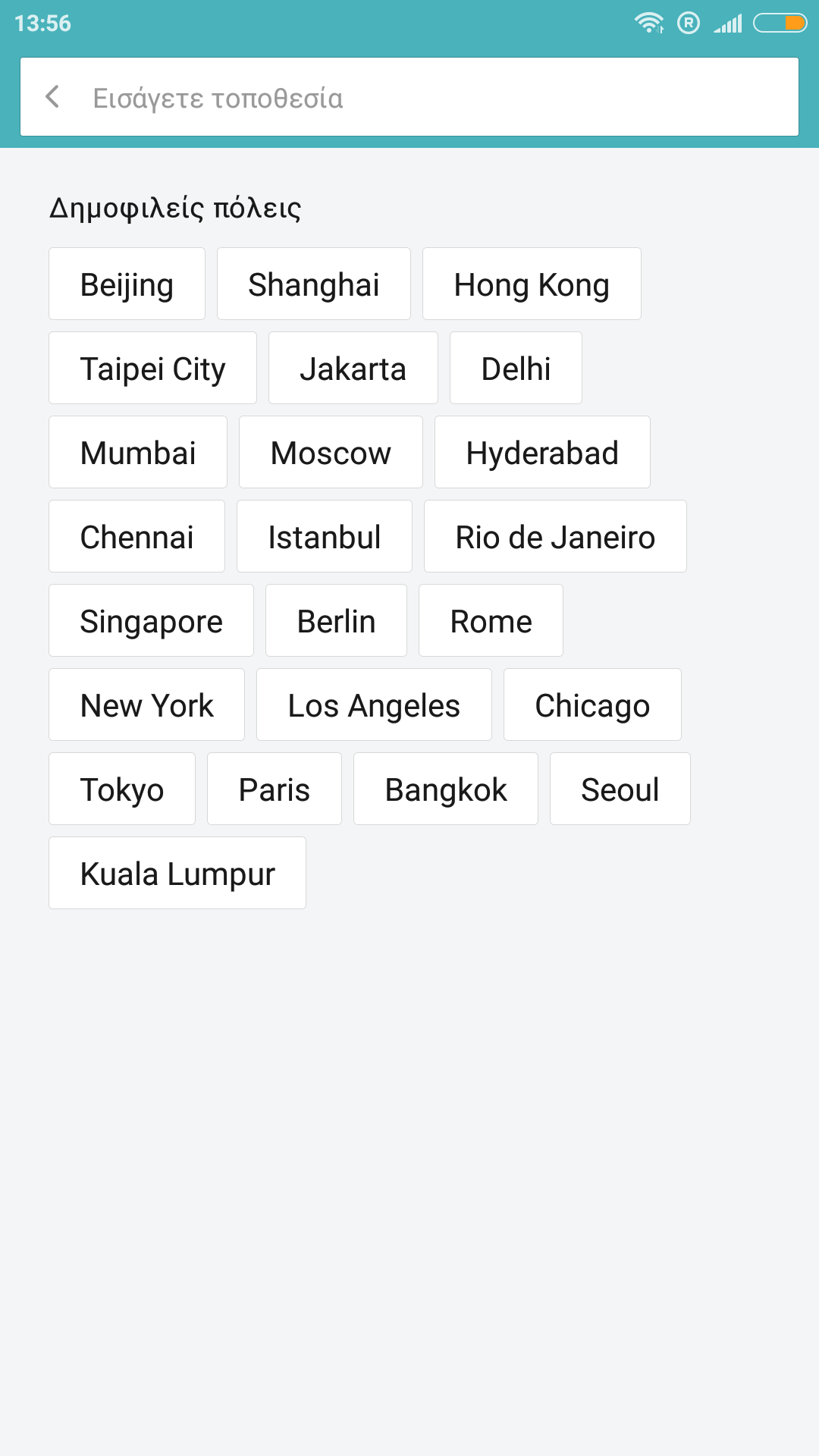The width and height of the screenshot is (819, 1456).
Task: Tap the Seoul city chip
Action: [x=620, y=789]
